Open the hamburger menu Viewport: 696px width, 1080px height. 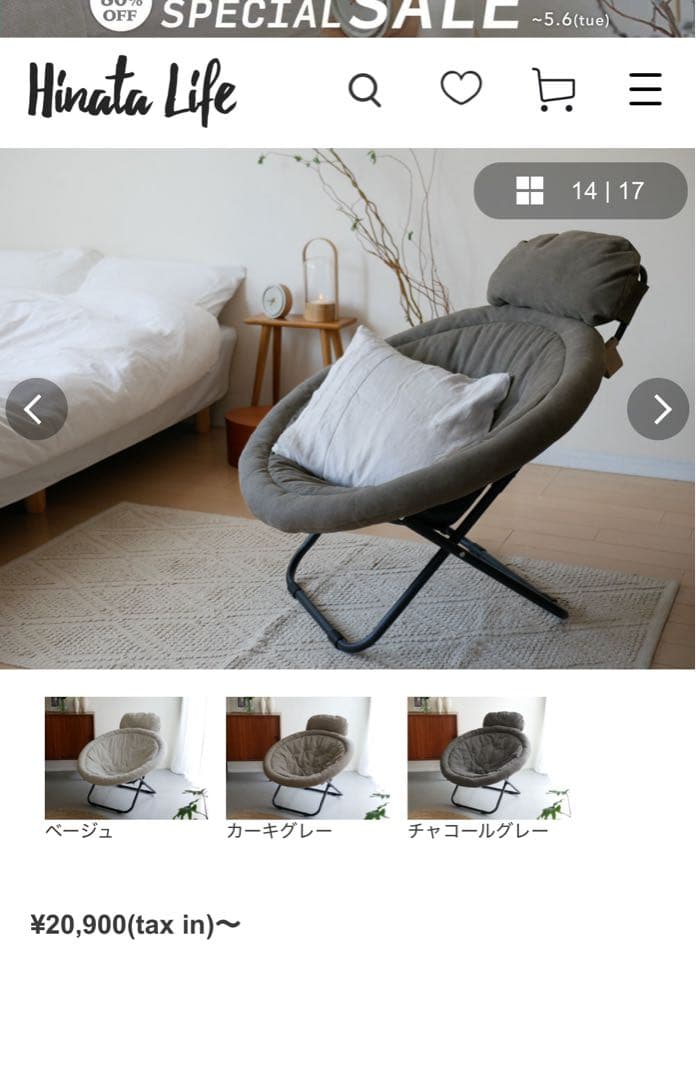(x=645, y=89)
